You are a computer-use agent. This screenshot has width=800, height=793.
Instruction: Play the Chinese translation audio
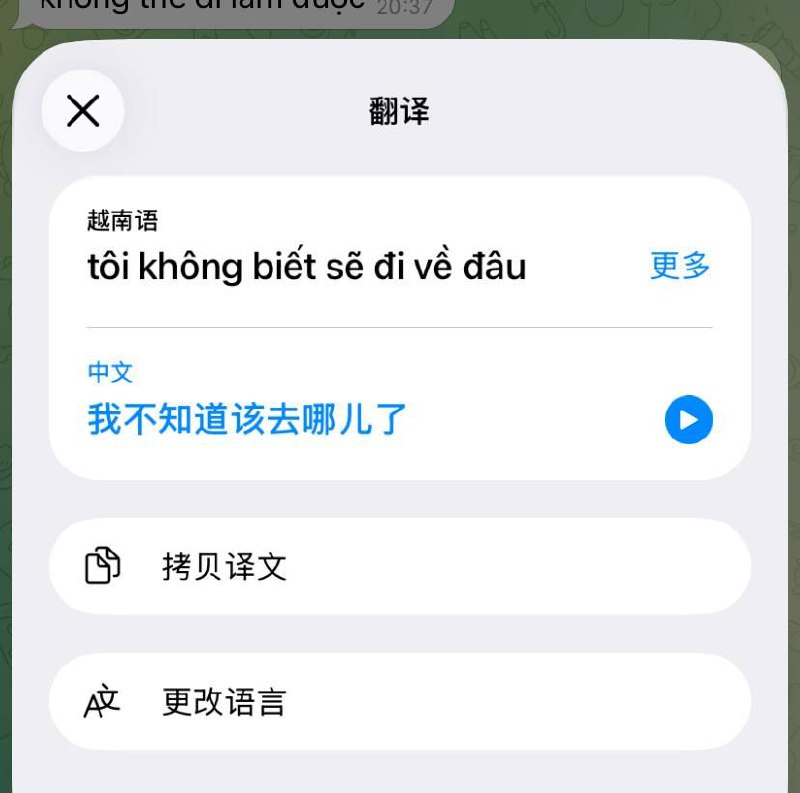point(688,420)
